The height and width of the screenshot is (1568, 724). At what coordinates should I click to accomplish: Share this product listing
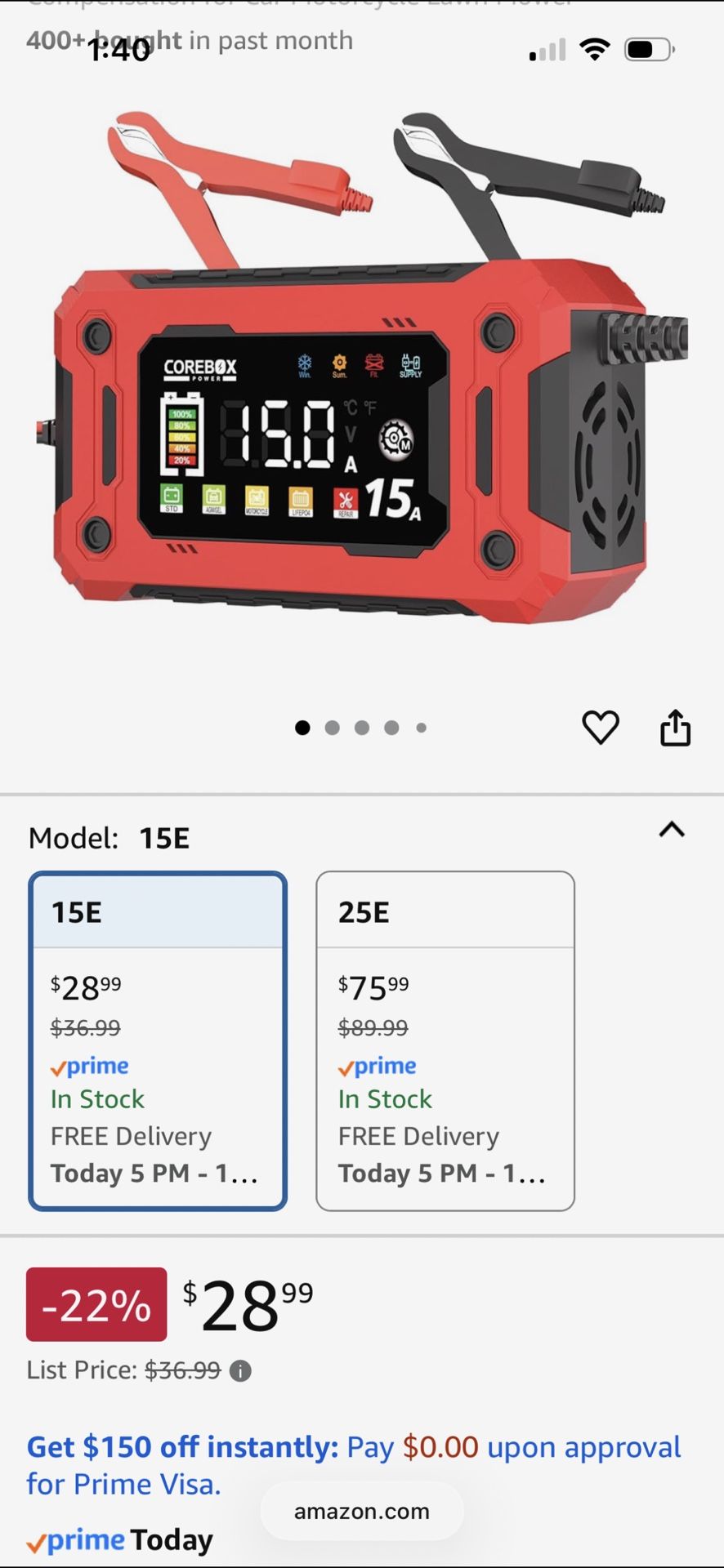(675, 727)
